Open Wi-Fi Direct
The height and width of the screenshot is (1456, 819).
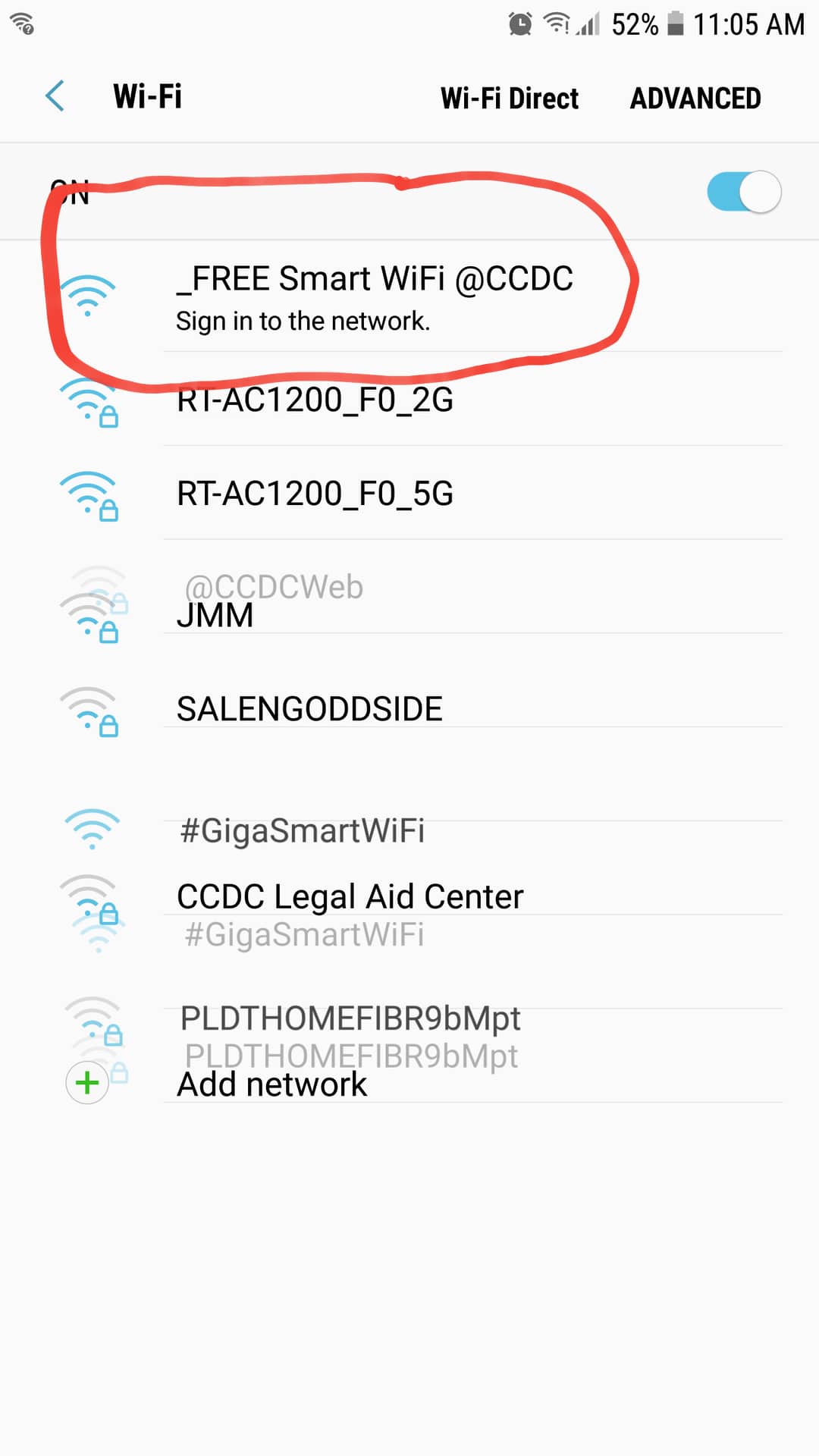510,99
